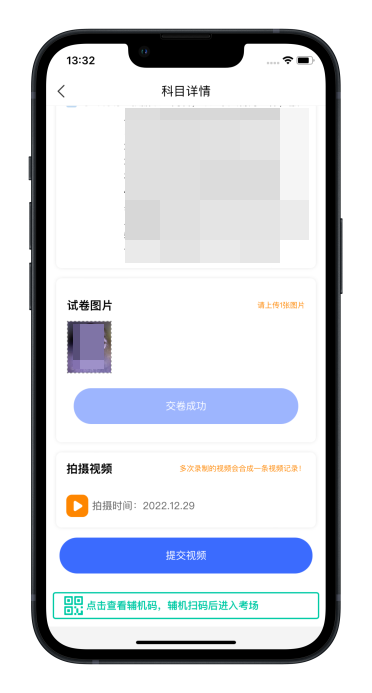Screen dimensions: 372x693
Task: Open the uploaded exam paper image
Action: pos(89,347)
